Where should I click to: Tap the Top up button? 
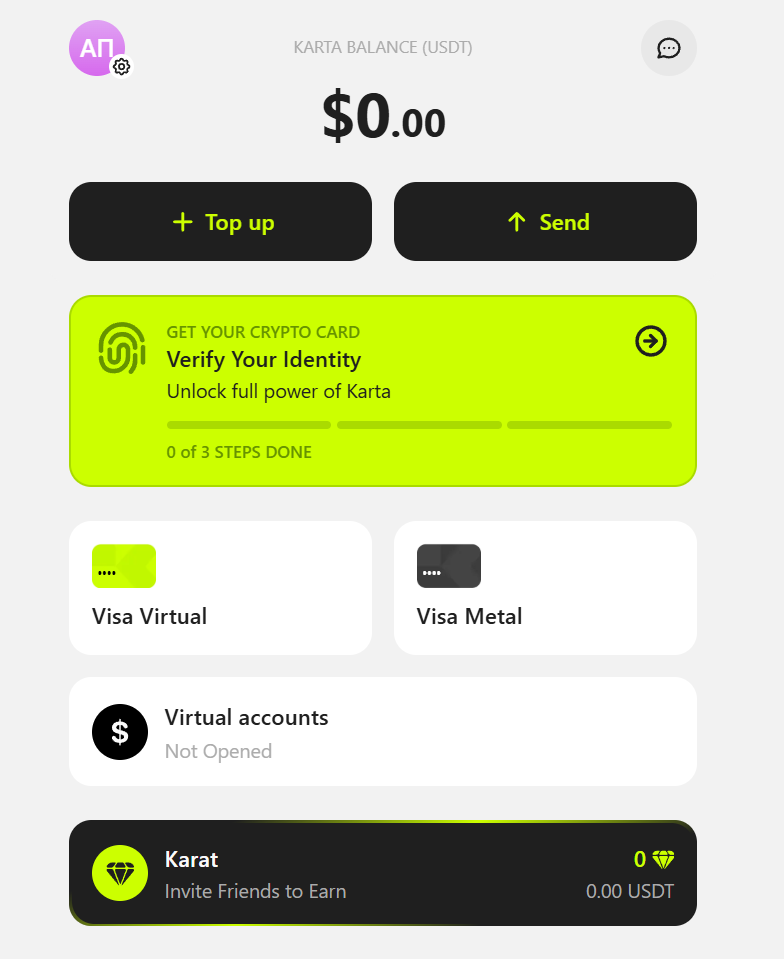point(220,222)
